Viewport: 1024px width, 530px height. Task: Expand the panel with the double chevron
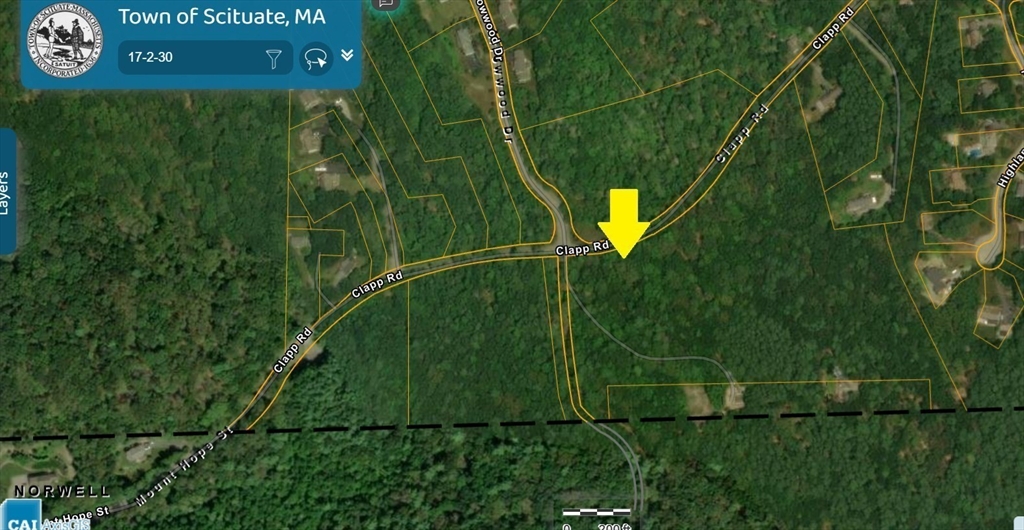pyautogui.click(x=347, y=55)
